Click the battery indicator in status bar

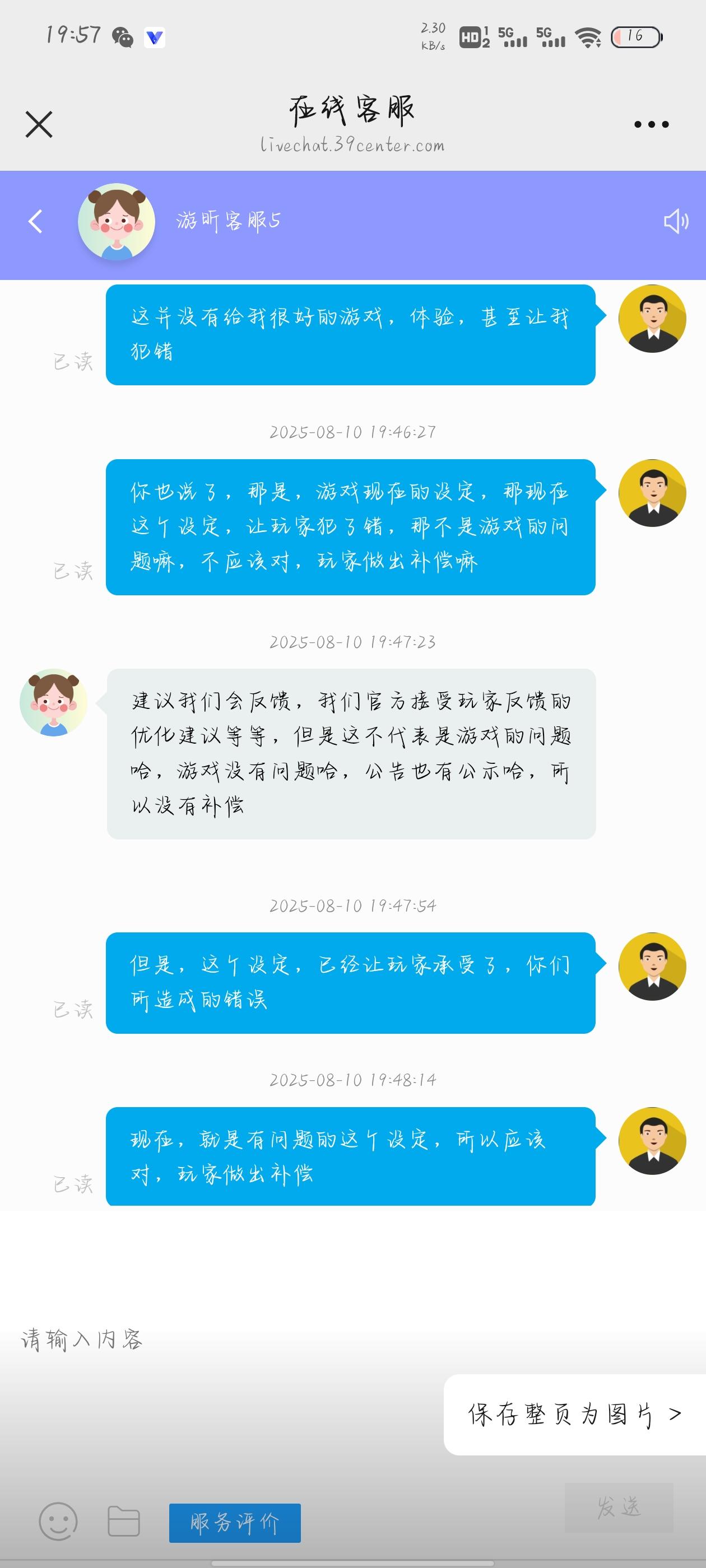pyautogui.click(x=637, y=38)
